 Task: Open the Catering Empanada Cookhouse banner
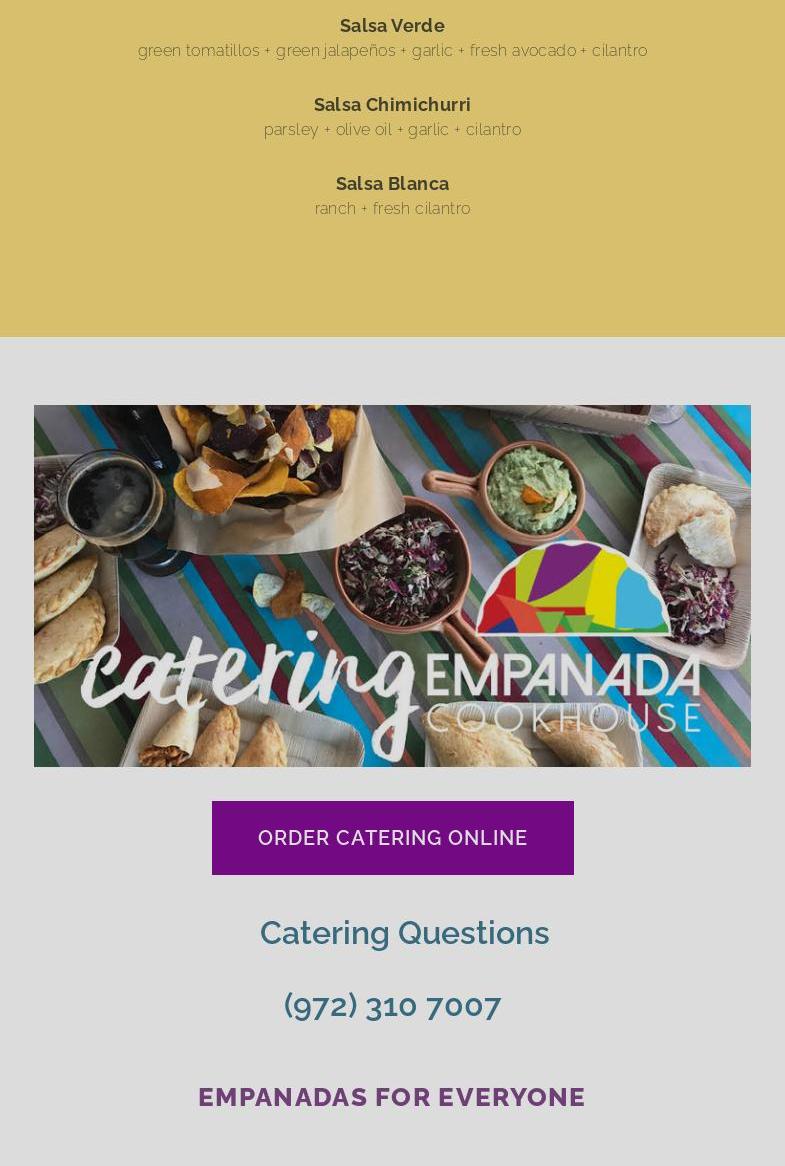click(x=392, y=586)
